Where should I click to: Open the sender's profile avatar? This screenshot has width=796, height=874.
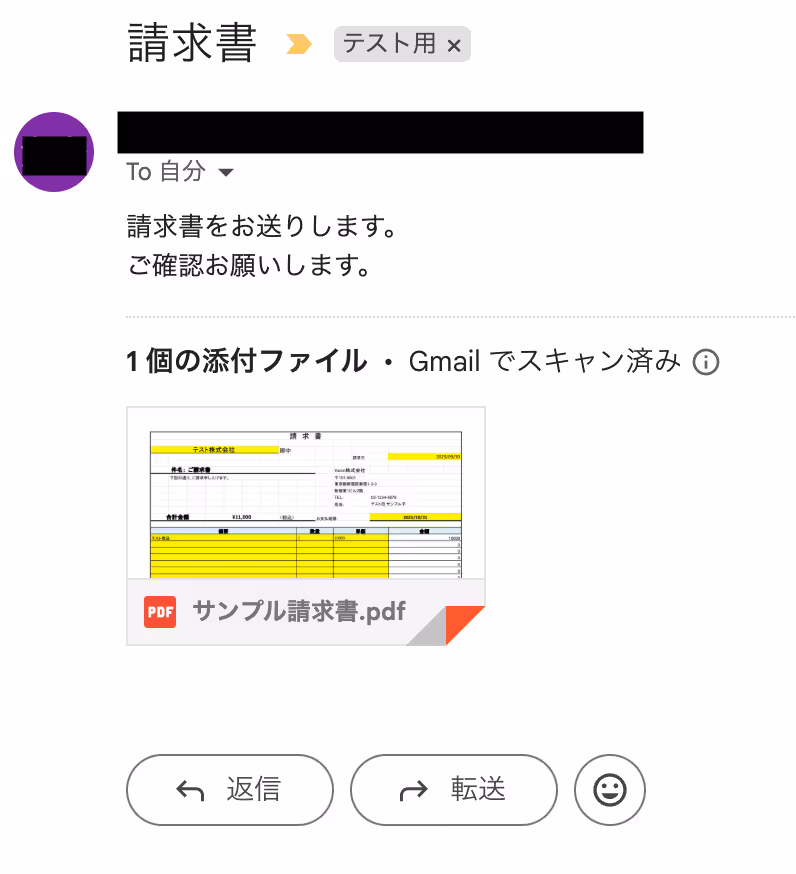pyautogui.click(x=54, y=152)
